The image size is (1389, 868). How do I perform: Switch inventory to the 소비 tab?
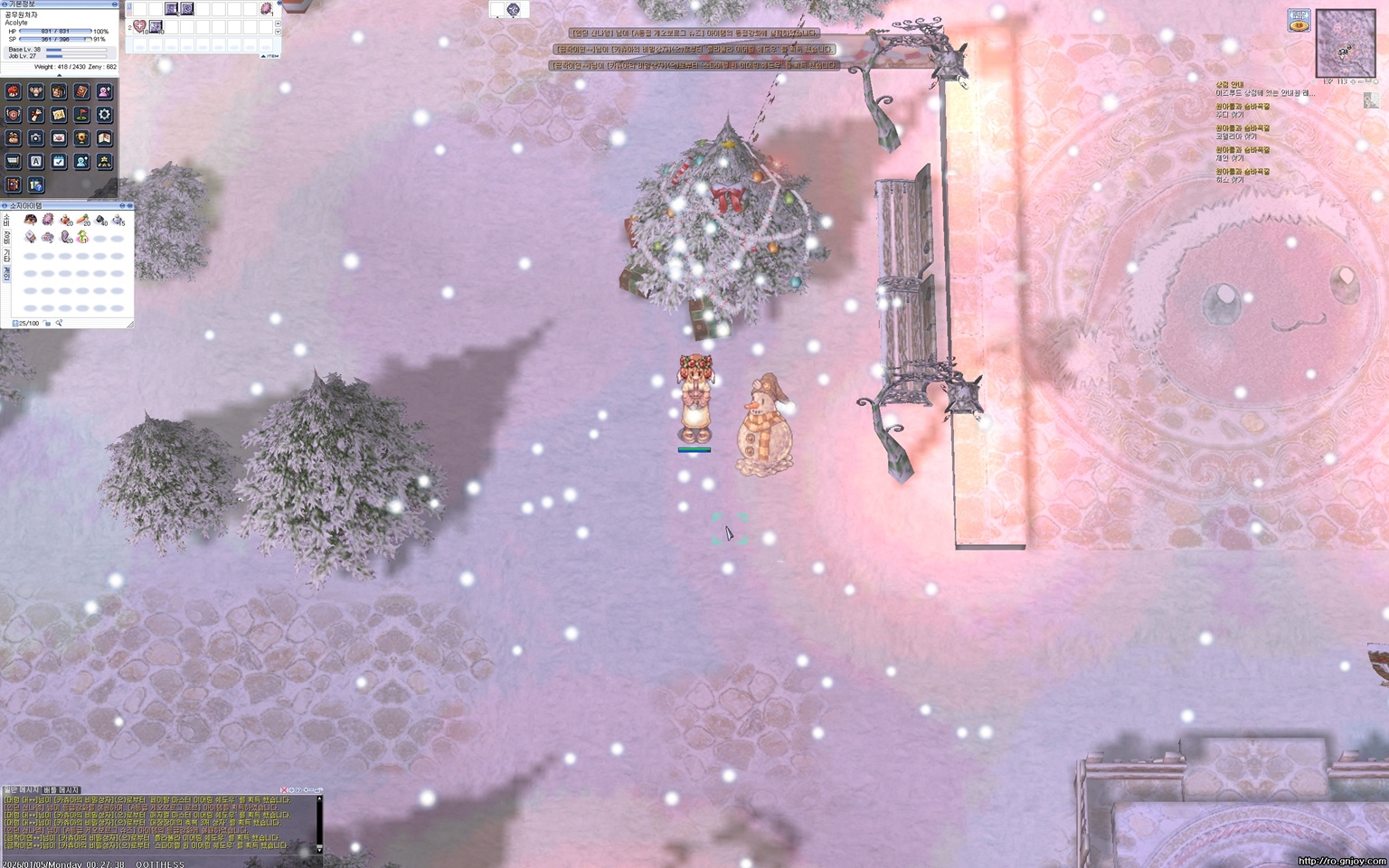[x=6, y=221]
